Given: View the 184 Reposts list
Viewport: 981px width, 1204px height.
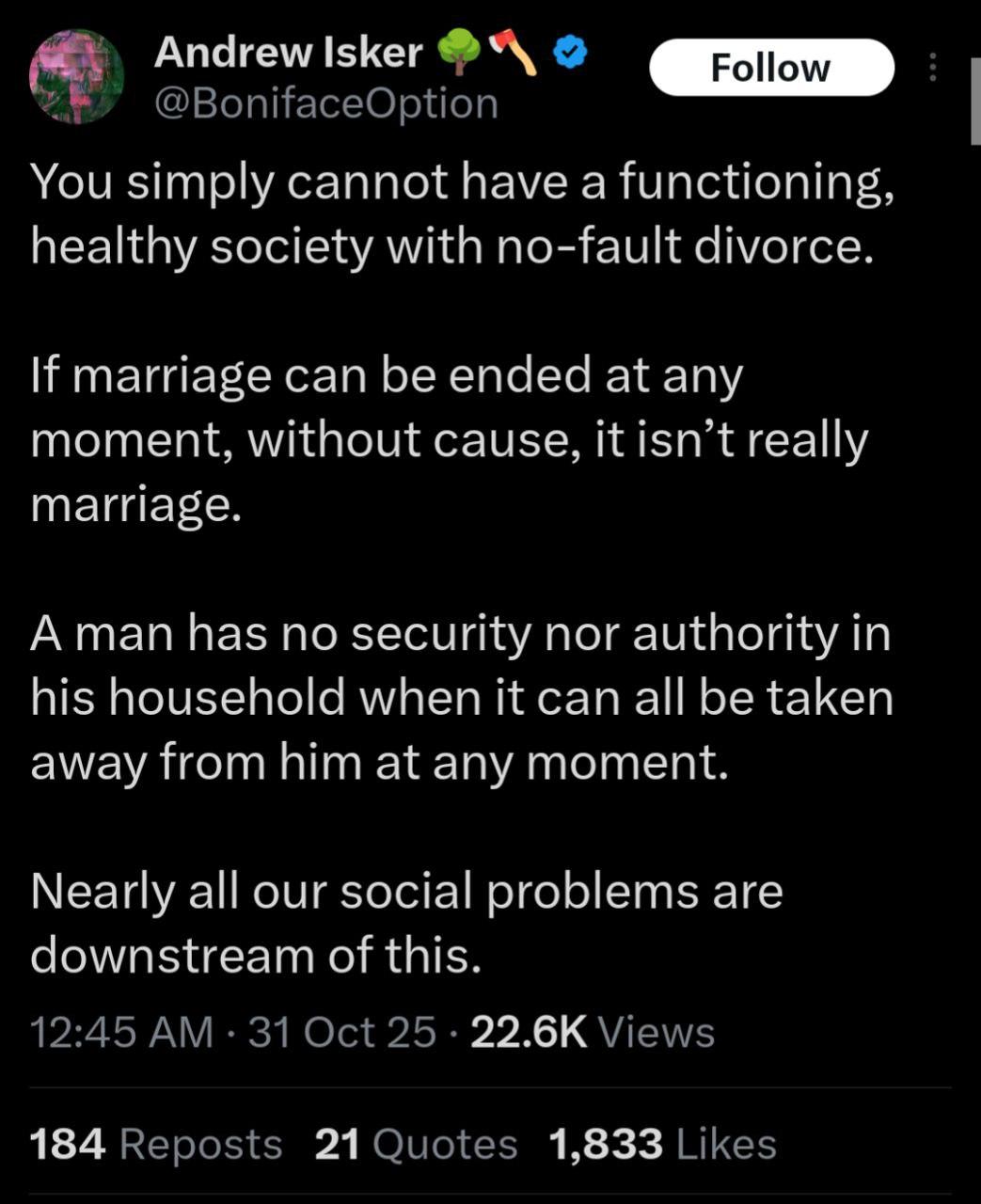Looking at the screenshot, I should point(156,1144).
